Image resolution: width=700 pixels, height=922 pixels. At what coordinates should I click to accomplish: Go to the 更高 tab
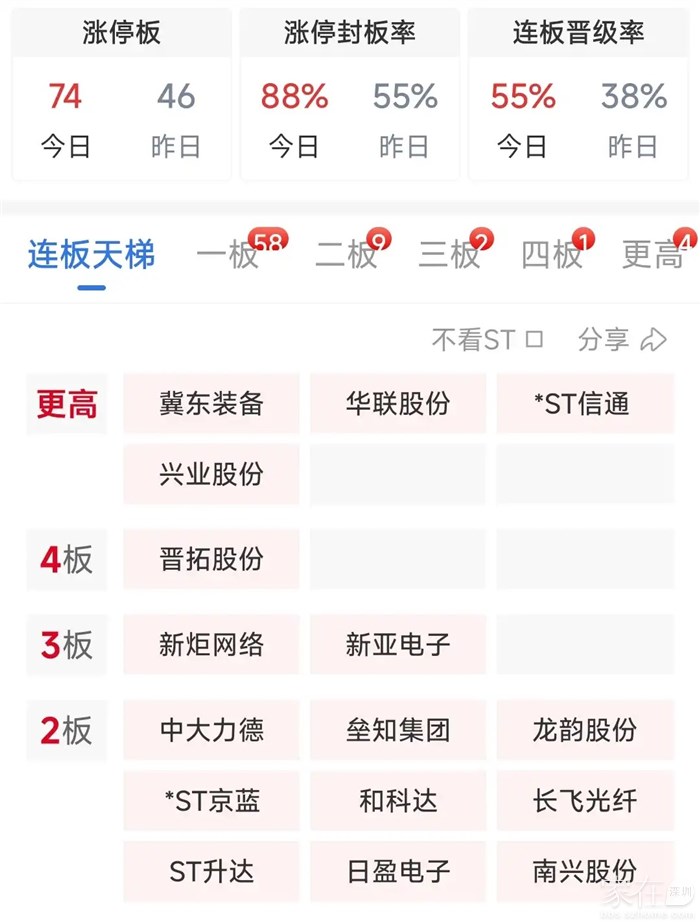pyautogui.click(x=653, y=255)
